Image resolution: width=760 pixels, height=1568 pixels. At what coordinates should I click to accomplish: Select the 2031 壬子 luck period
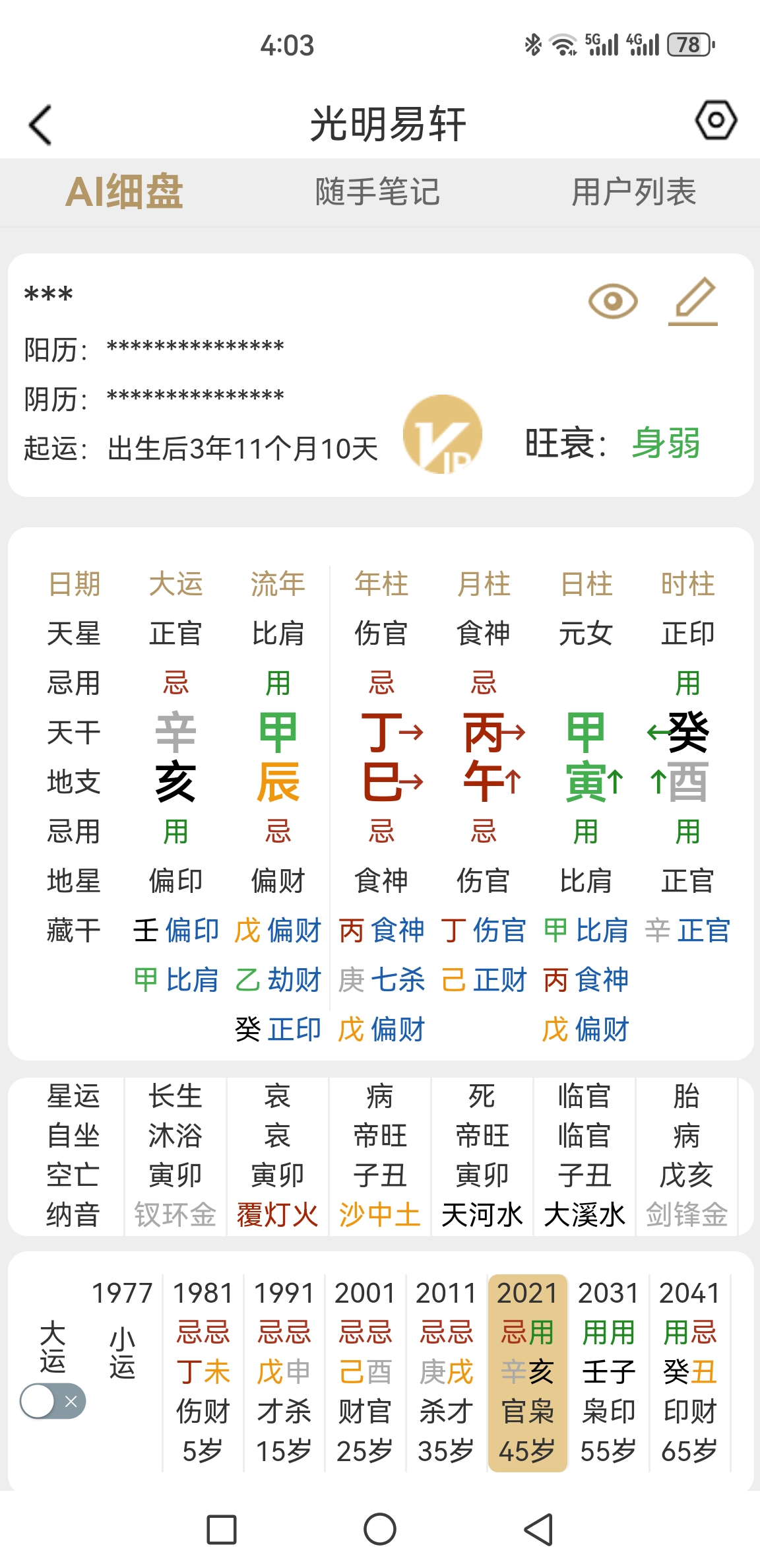(x=608, y=1373)
